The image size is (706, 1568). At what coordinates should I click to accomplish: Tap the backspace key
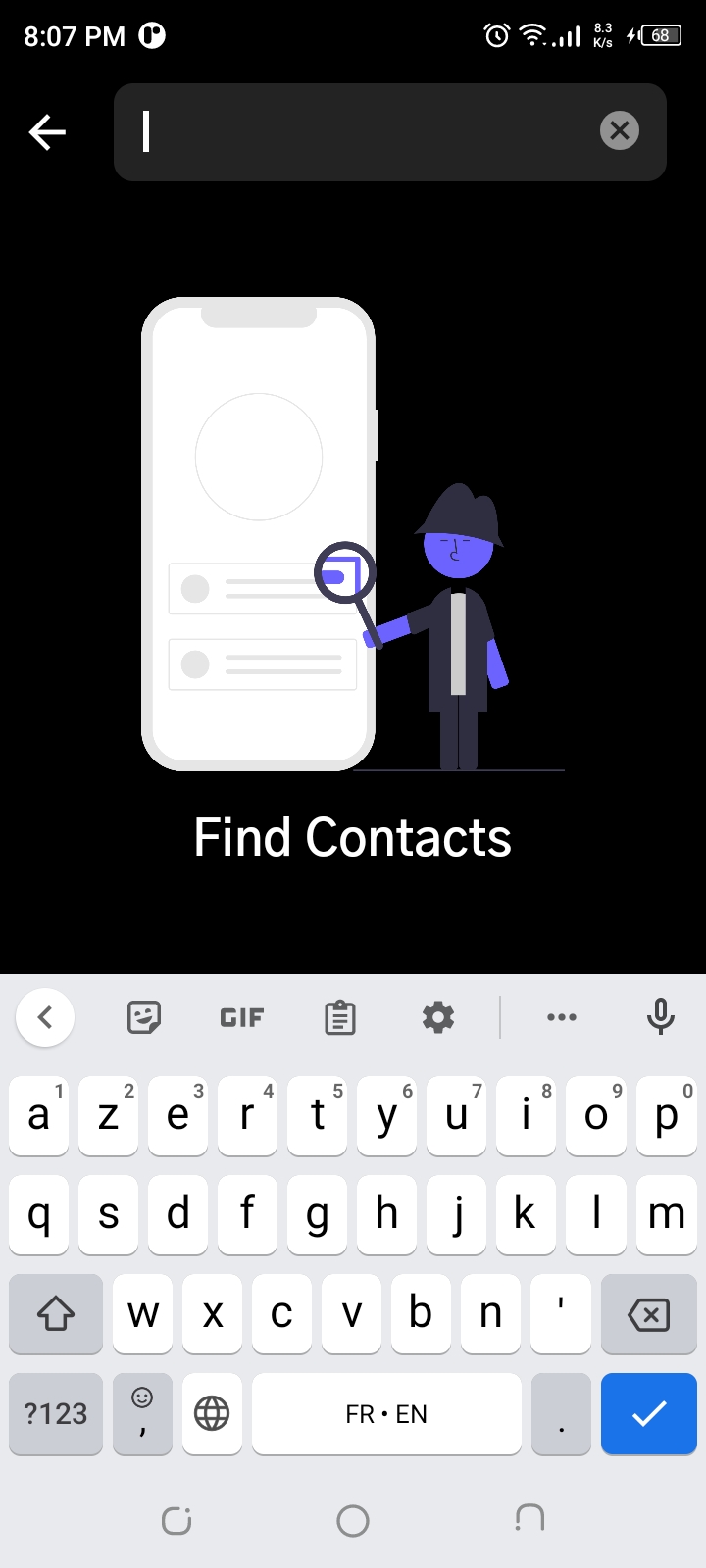[648, 1314]
